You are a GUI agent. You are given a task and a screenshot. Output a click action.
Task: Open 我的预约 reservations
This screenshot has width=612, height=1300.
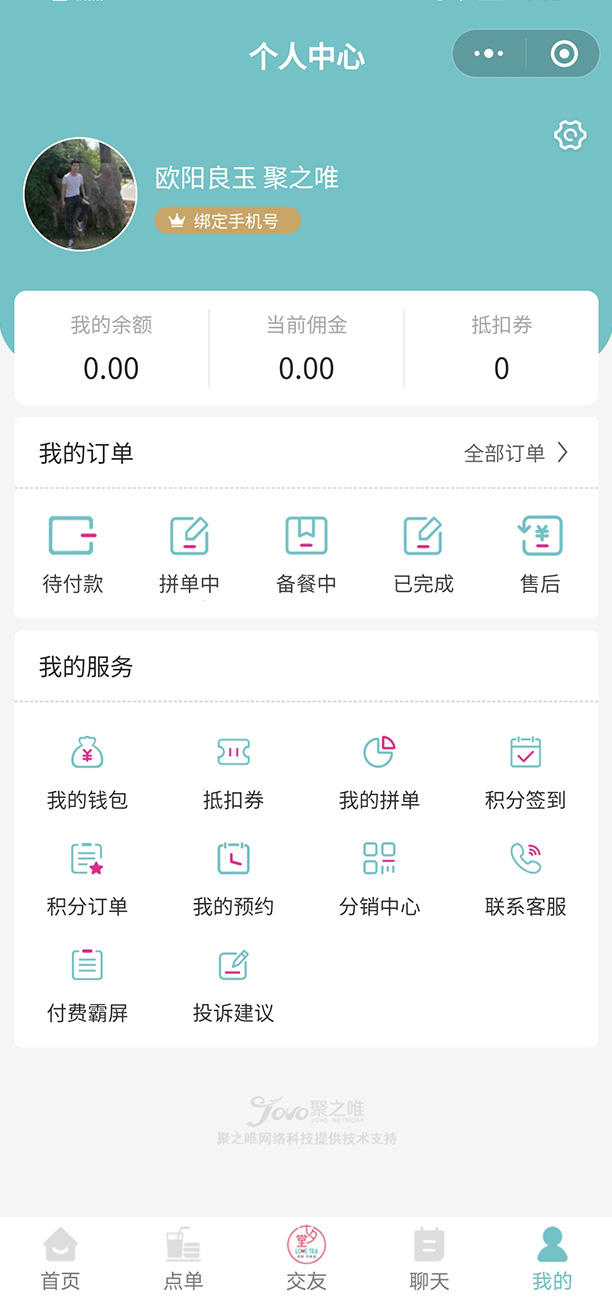[233, 878]
